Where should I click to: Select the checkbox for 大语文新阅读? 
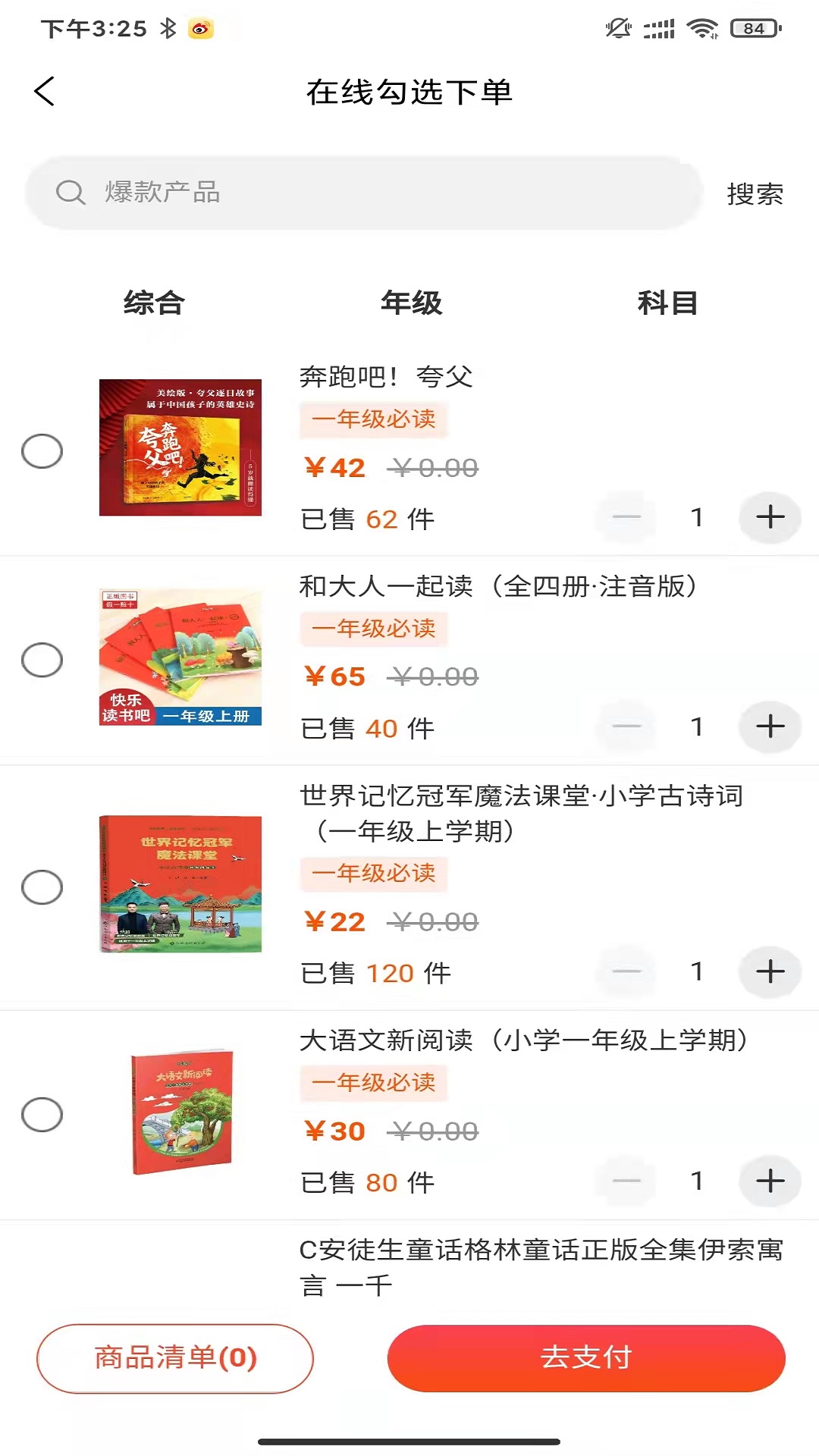coord(42,1115)
